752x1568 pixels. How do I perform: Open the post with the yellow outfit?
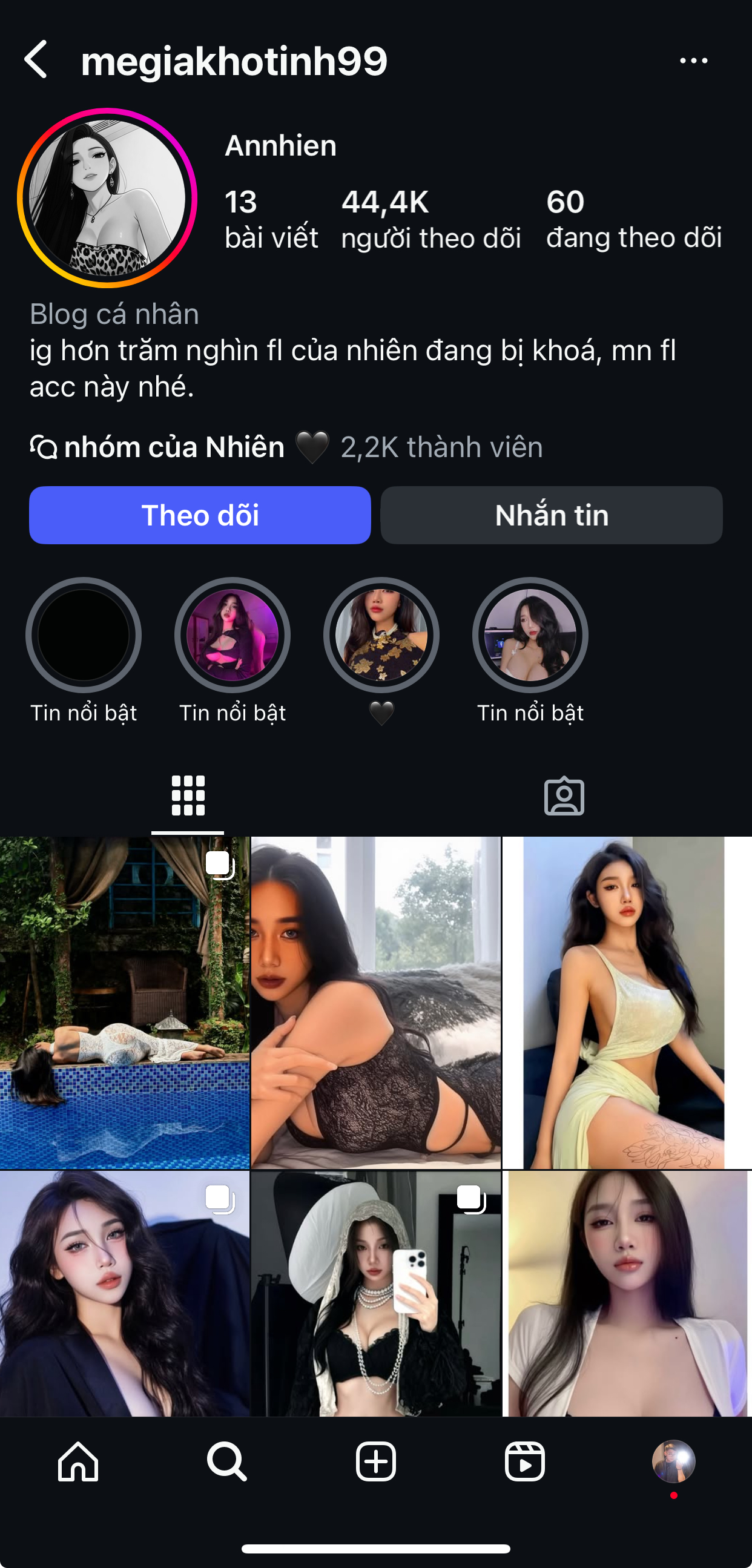[x=627, y=1003]
